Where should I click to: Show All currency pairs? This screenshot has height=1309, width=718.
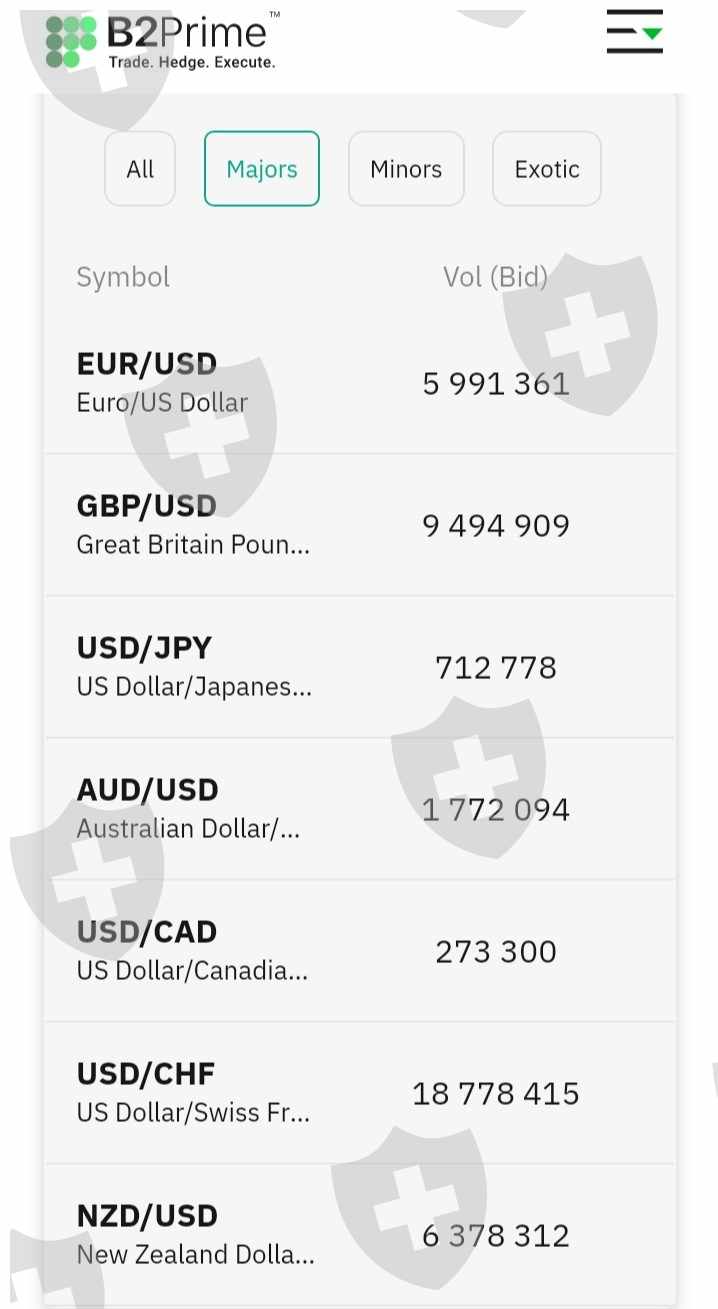(x=140, y=169)
